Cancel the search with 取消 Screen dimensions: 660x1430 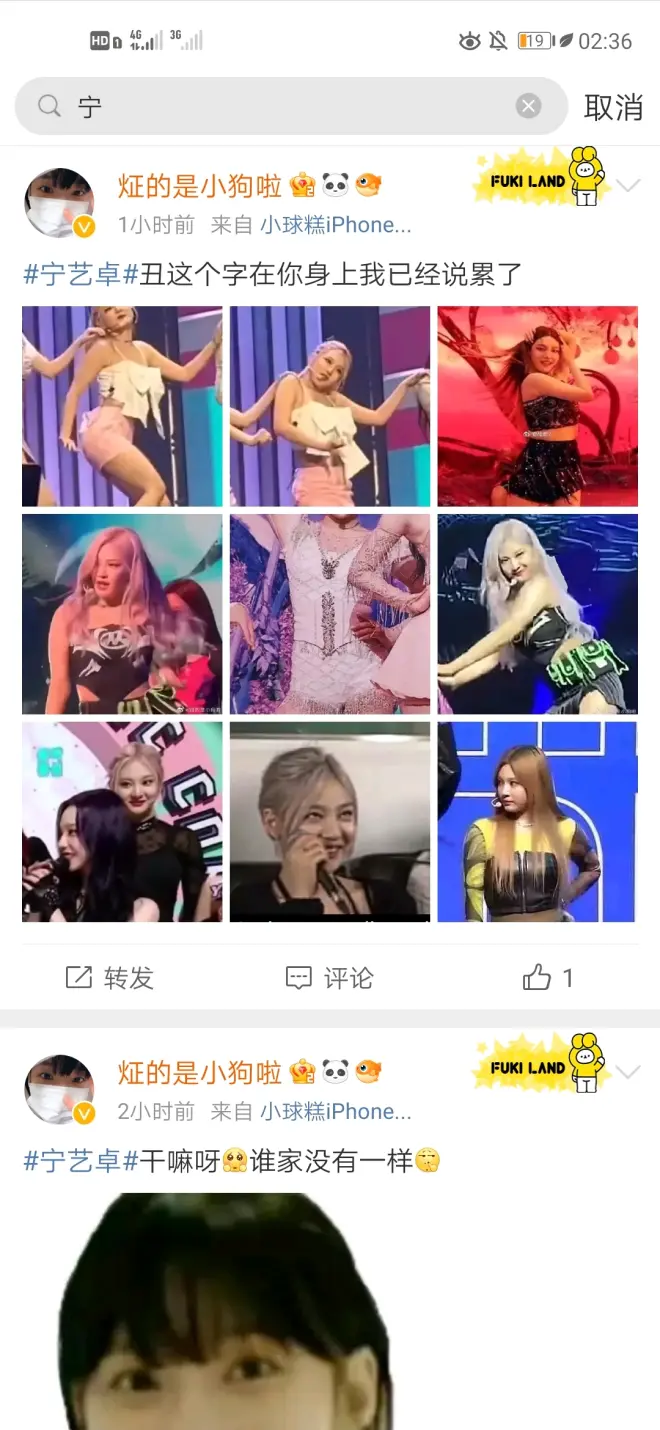tap(612, 107)
